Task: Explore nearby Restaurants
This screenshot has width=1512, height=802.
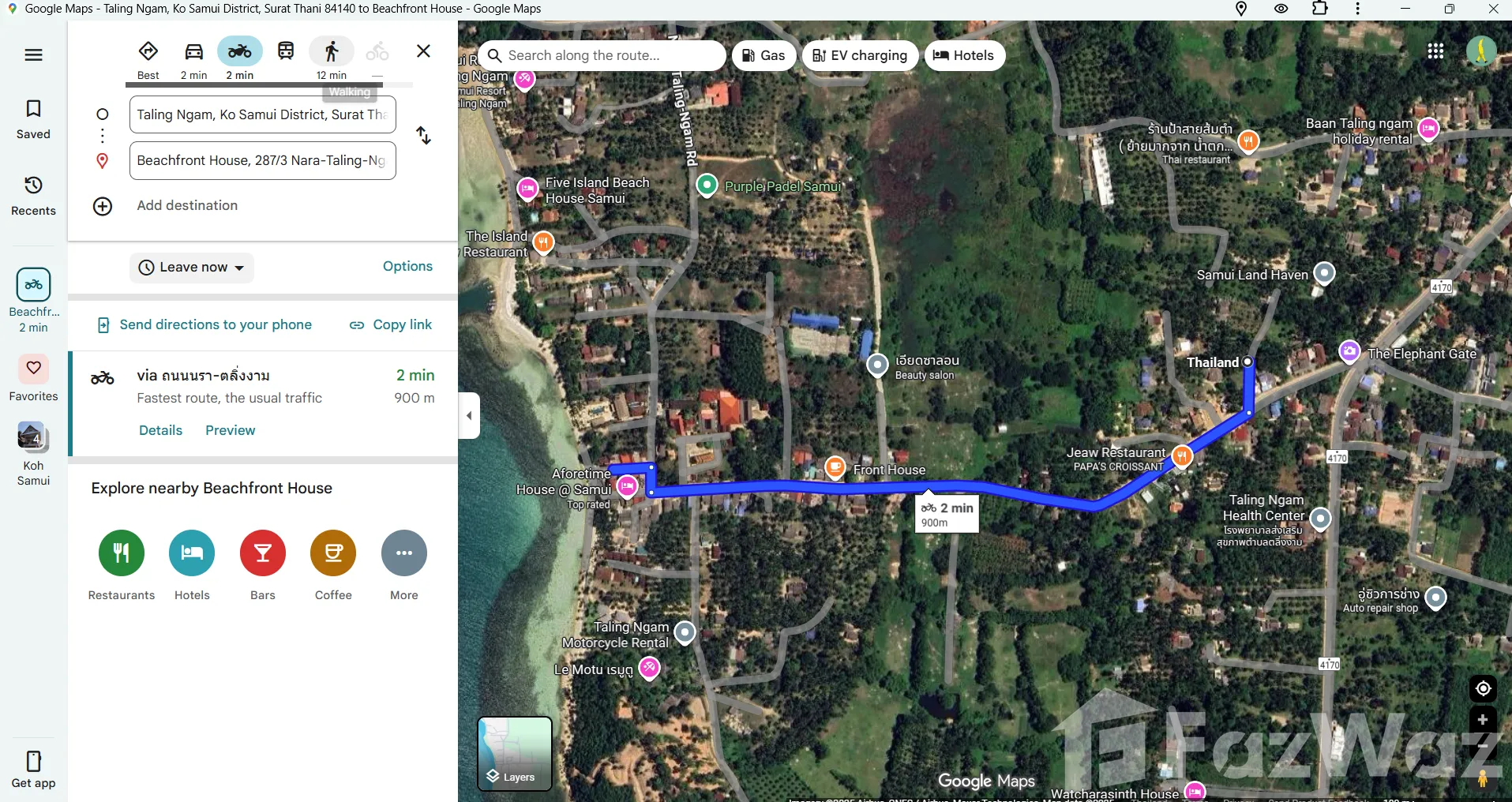Action: coord(122,553)
